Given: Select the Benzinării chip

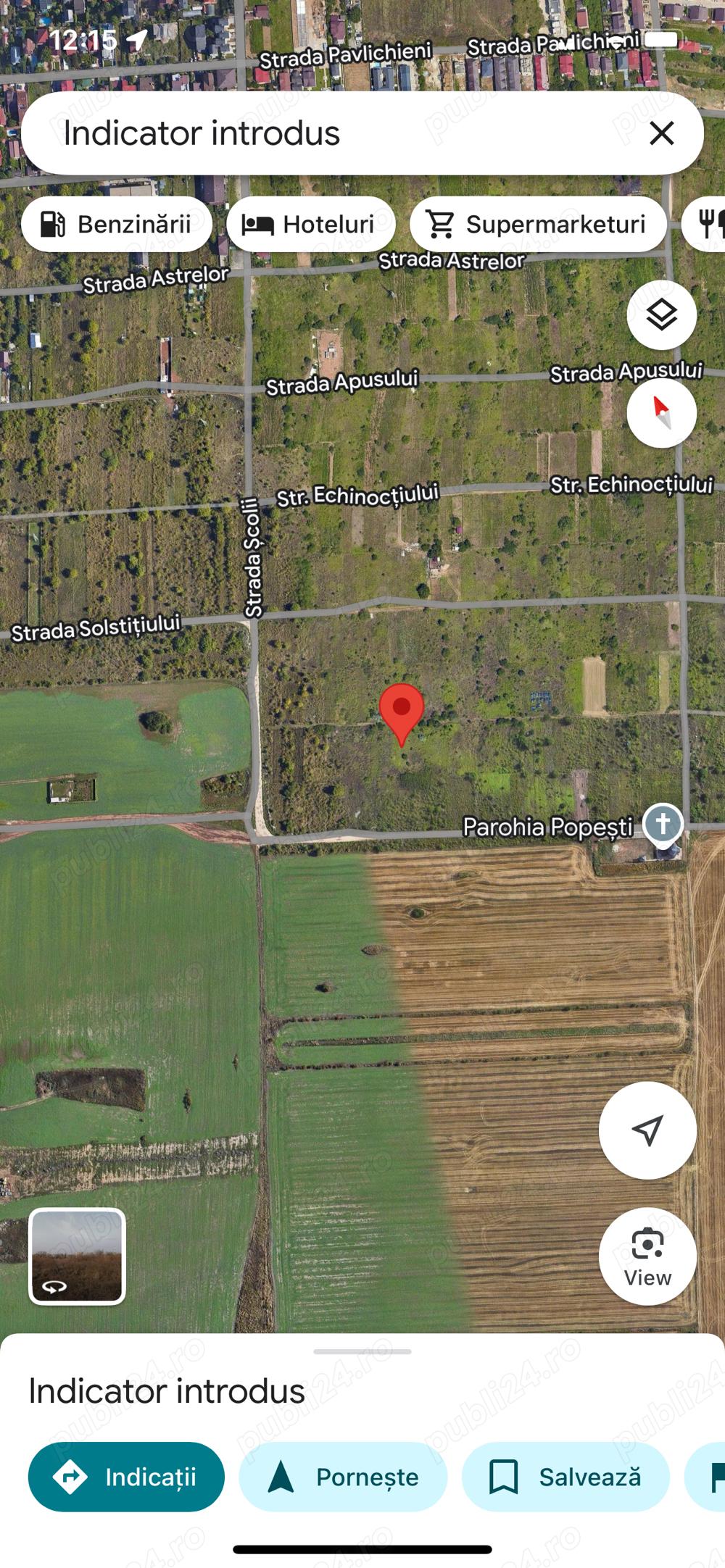Looking at the screenshot, I should [117, 225].
